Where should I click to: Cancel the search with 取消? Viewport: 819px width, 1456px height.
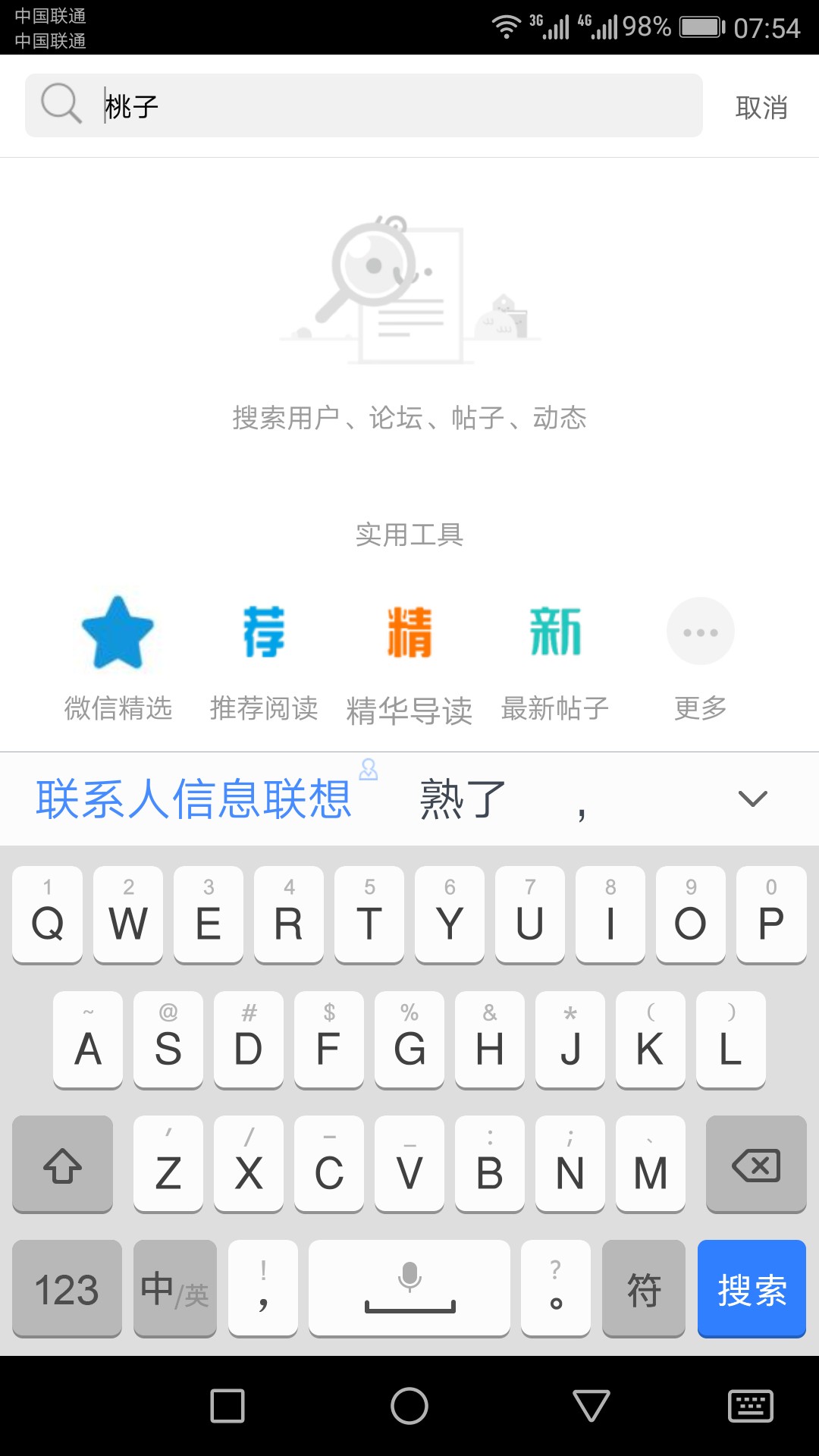click(x=761, y=107)
